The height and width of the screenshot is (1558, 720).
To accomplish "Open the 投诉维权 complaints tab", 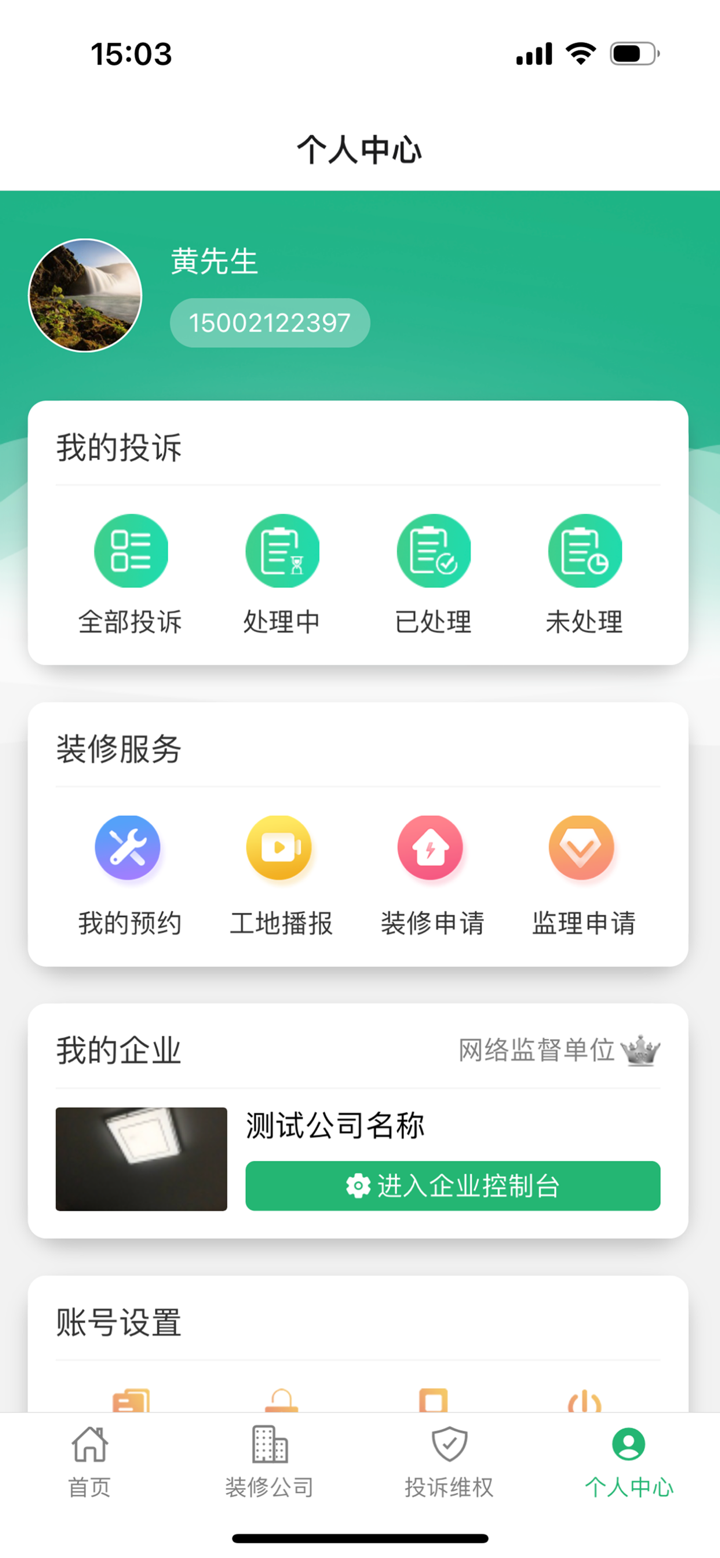I will 449,1462.
